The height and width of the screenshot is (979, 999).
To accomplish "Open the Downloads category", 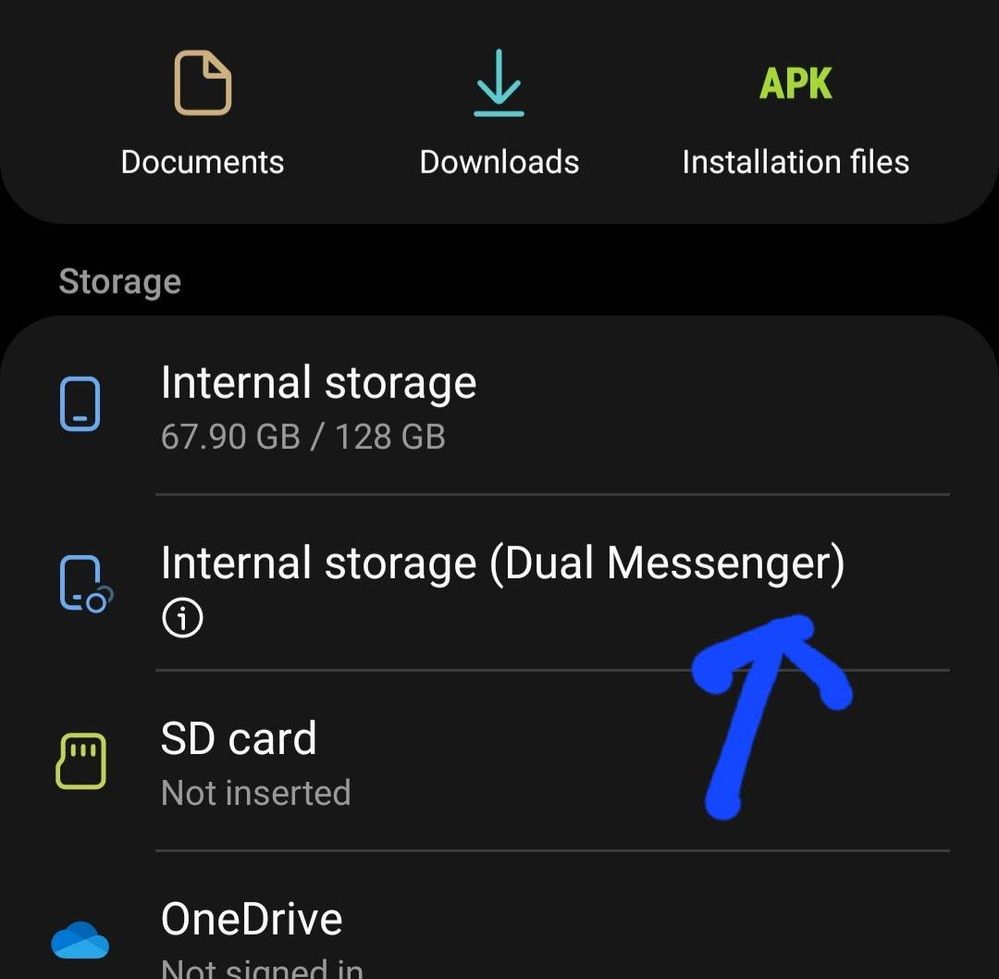I will click(x=499, y=115).
